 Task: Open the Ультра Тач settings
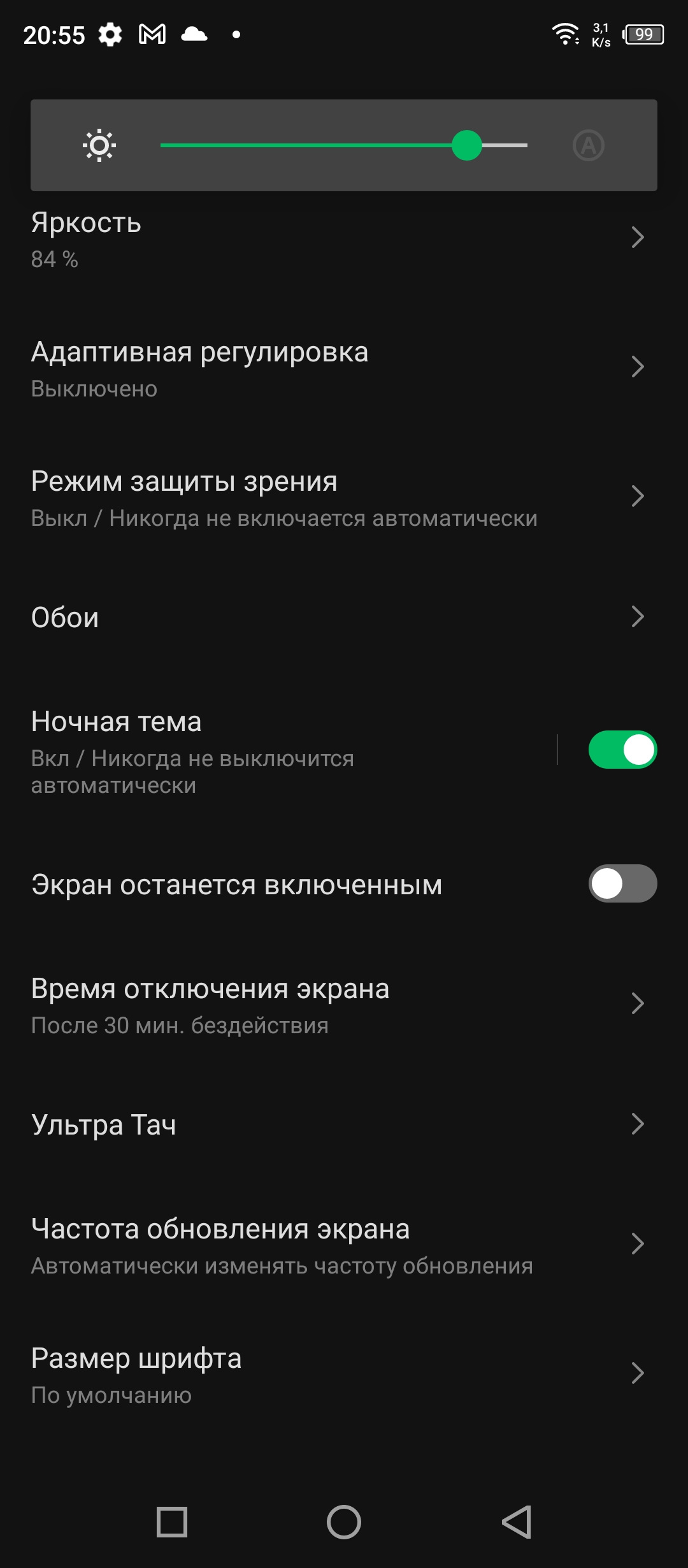(x=338, y=1124)
